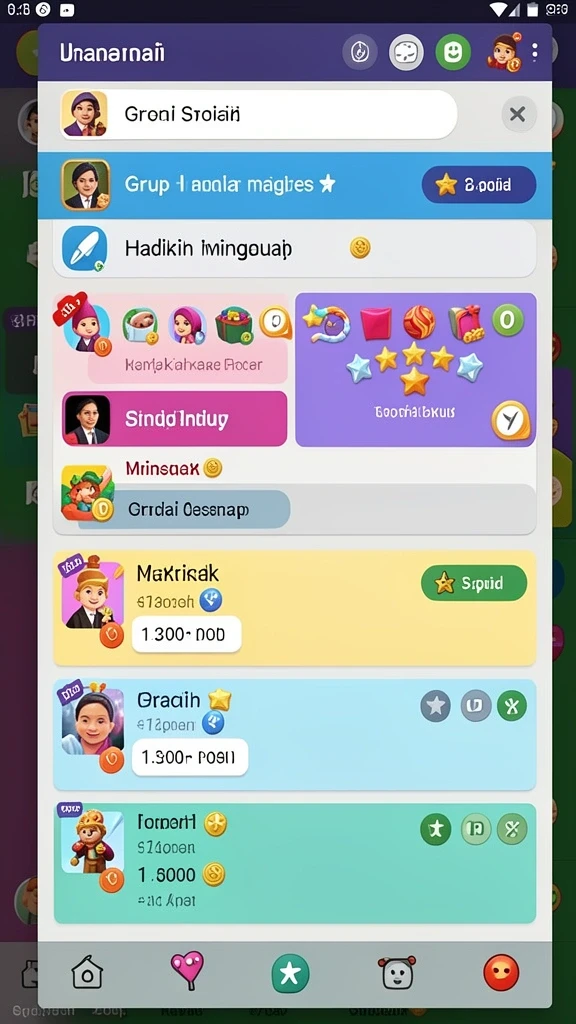The height and width of the screenshot is (1024, 576).
Task: Open the purple stars reward card
Action: coord(415,370)
